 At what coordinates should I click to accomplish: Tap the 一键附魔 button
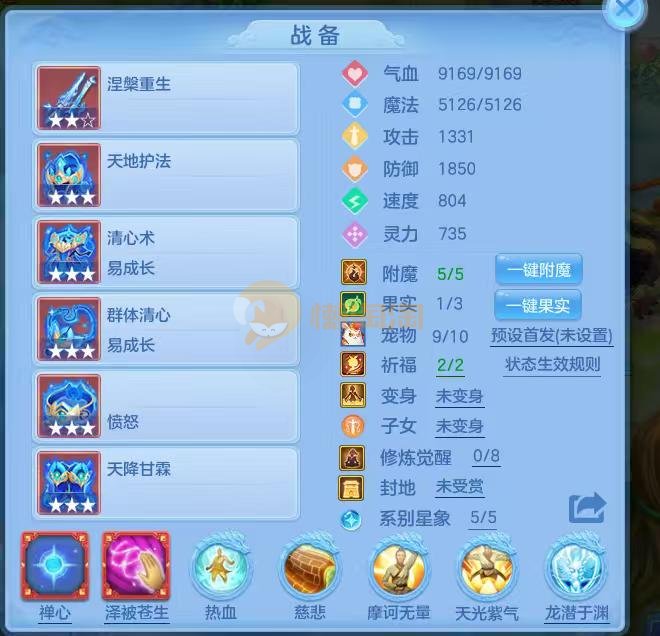coord(538,270)
